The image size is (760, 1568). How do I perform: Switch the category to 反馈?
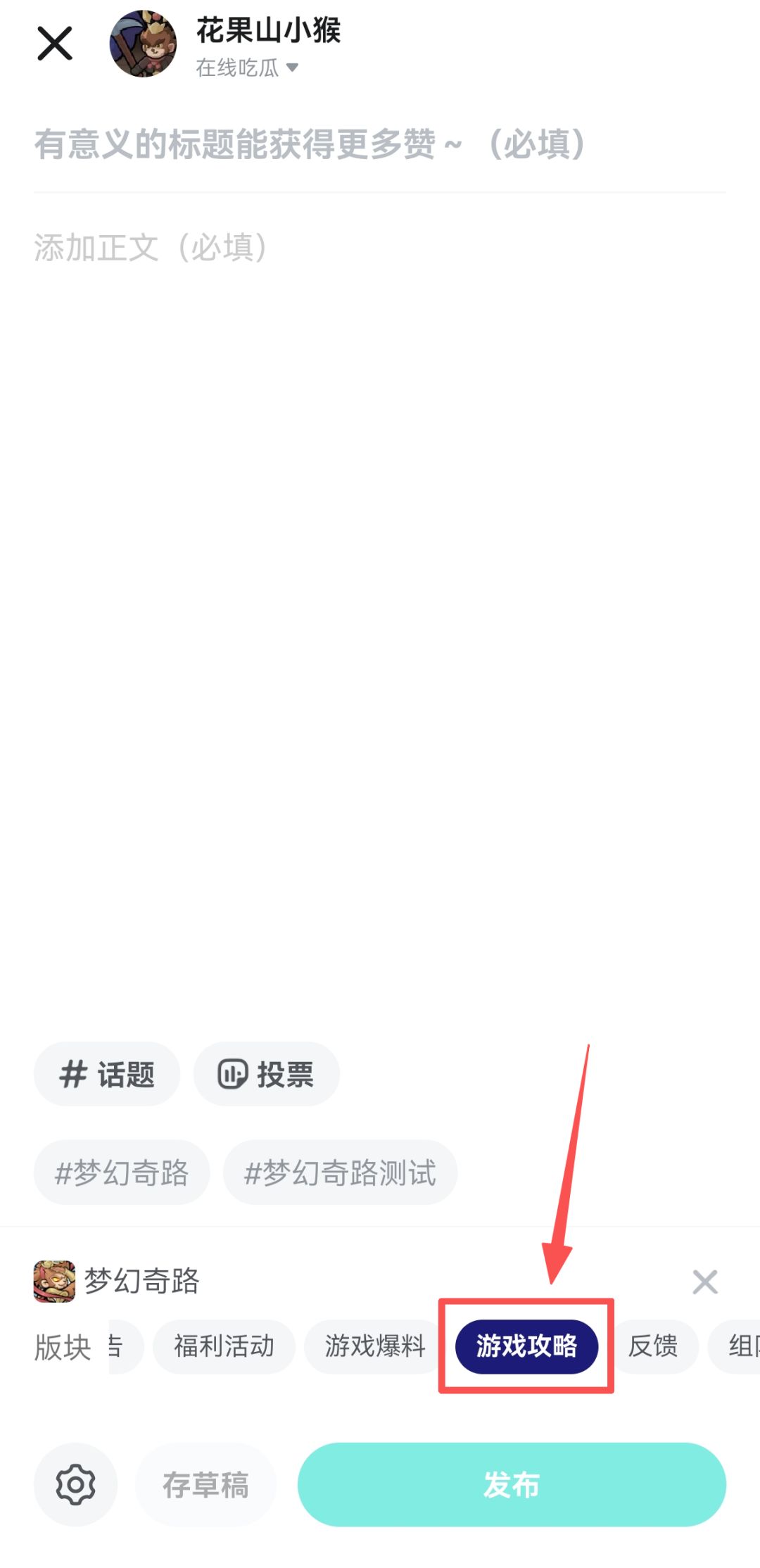click(656, 1346)
